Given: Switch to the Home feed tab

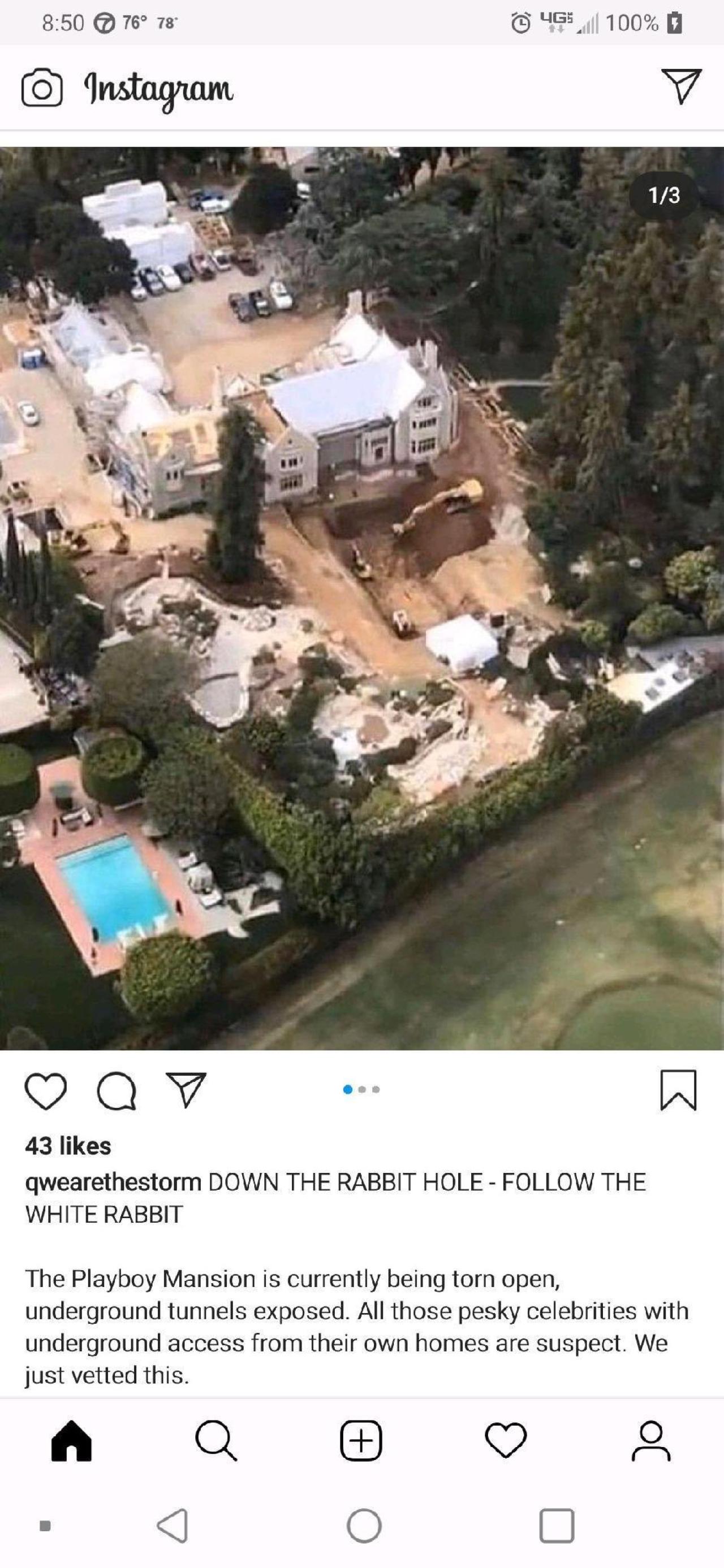Looking at the screenshot, I should pos(72,1441).
